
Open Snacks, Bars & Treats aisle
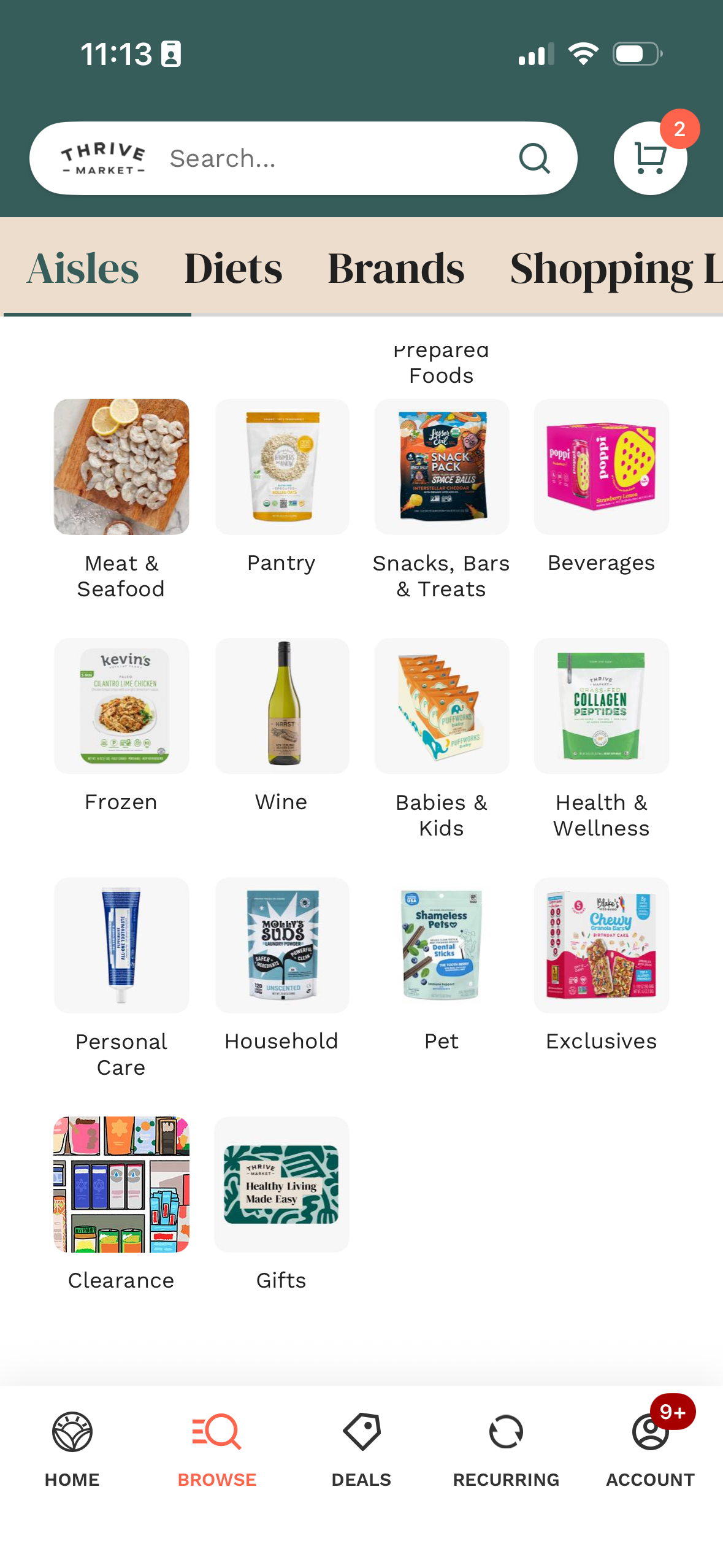click(x=442, y=467)
